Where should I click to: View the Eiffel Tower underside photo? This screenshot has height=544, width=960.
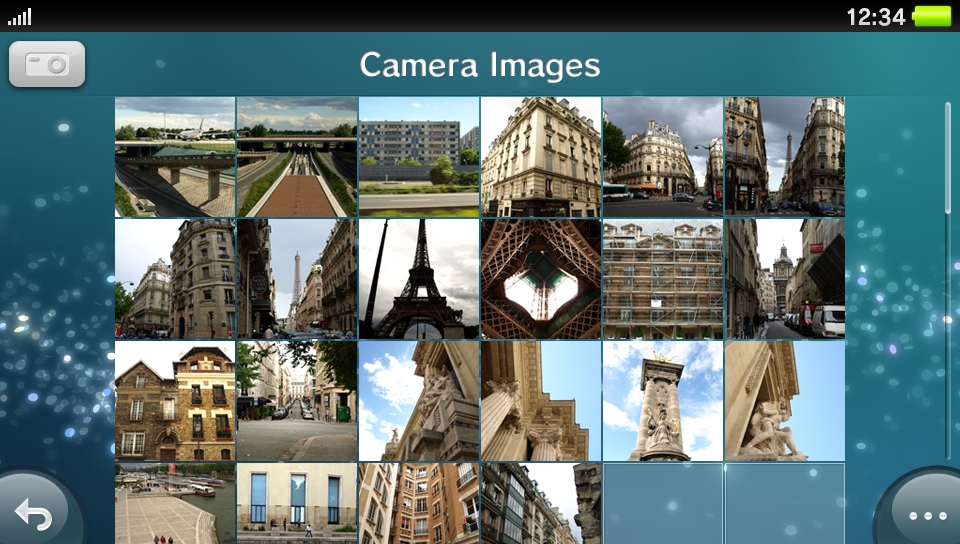(541, 279)
